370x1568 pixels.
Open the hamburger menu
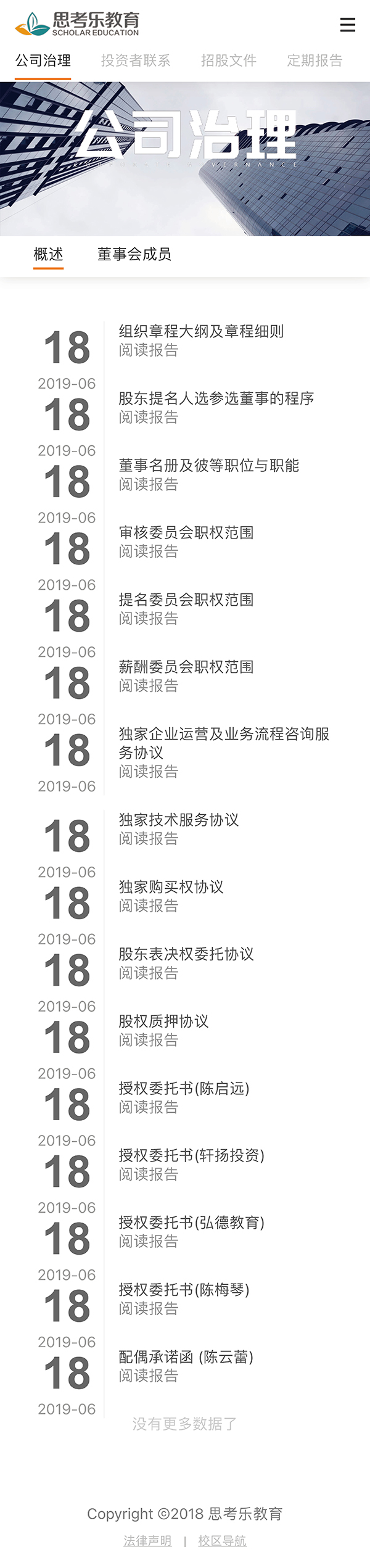point(347,25)
